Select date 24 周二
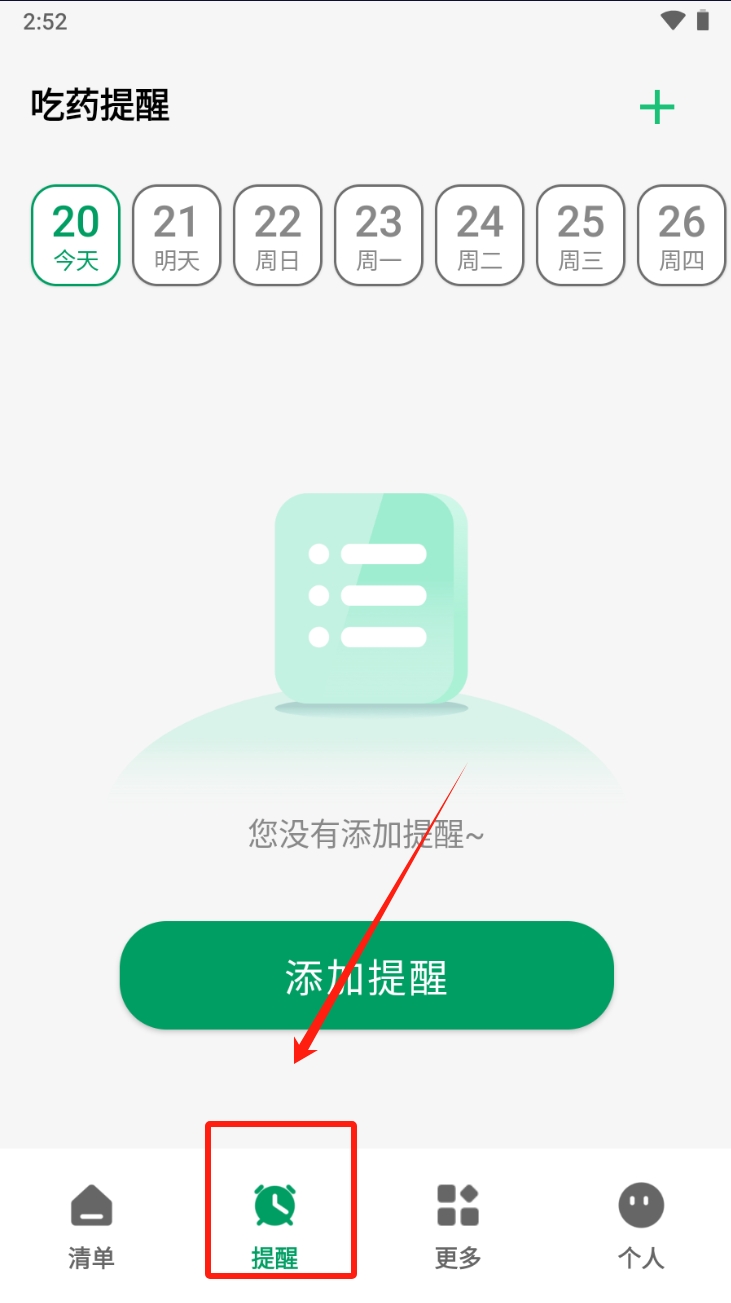Screen dimensions: 731x1303 point(480,236)
